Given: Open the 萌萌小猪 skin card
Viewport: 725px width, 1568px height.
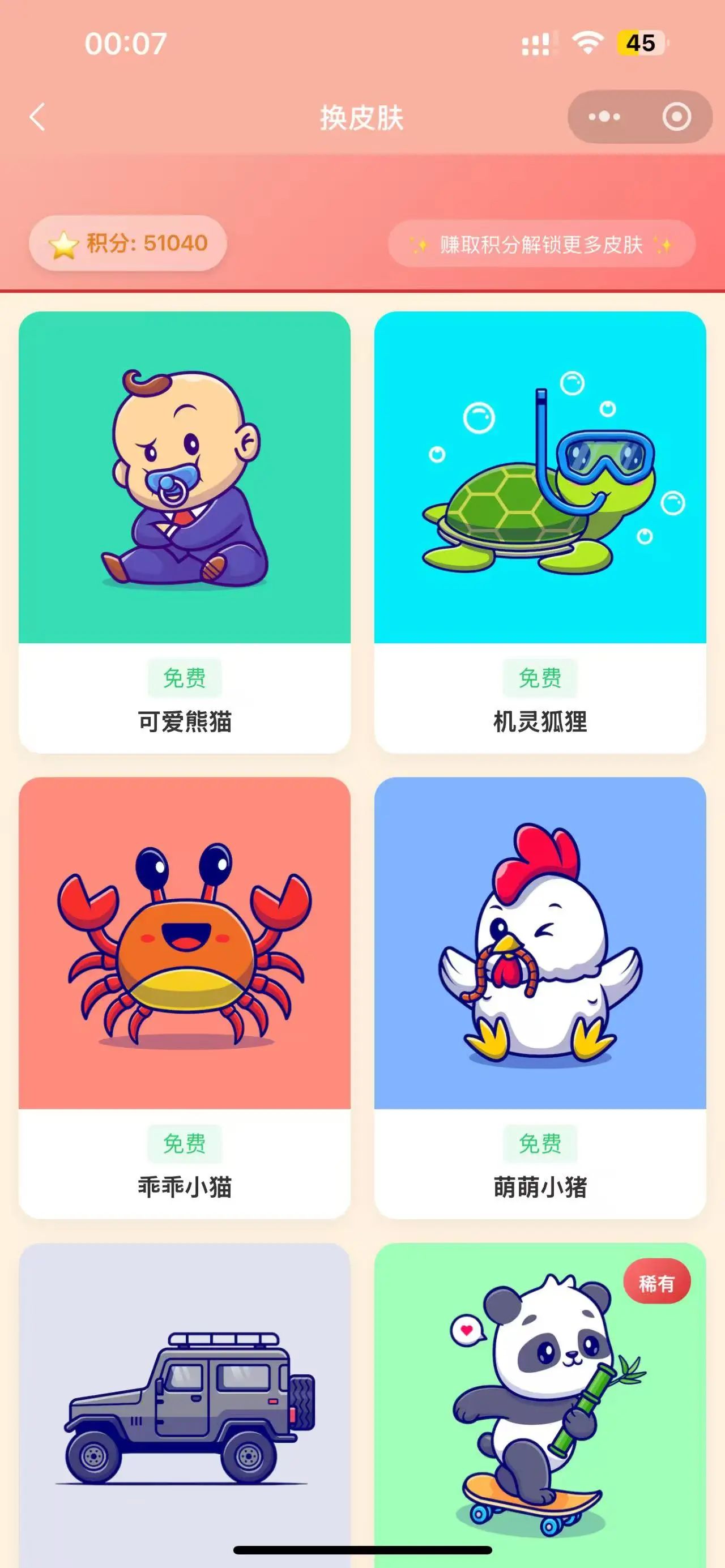Looking at the screenshot, I should point(540,997).
